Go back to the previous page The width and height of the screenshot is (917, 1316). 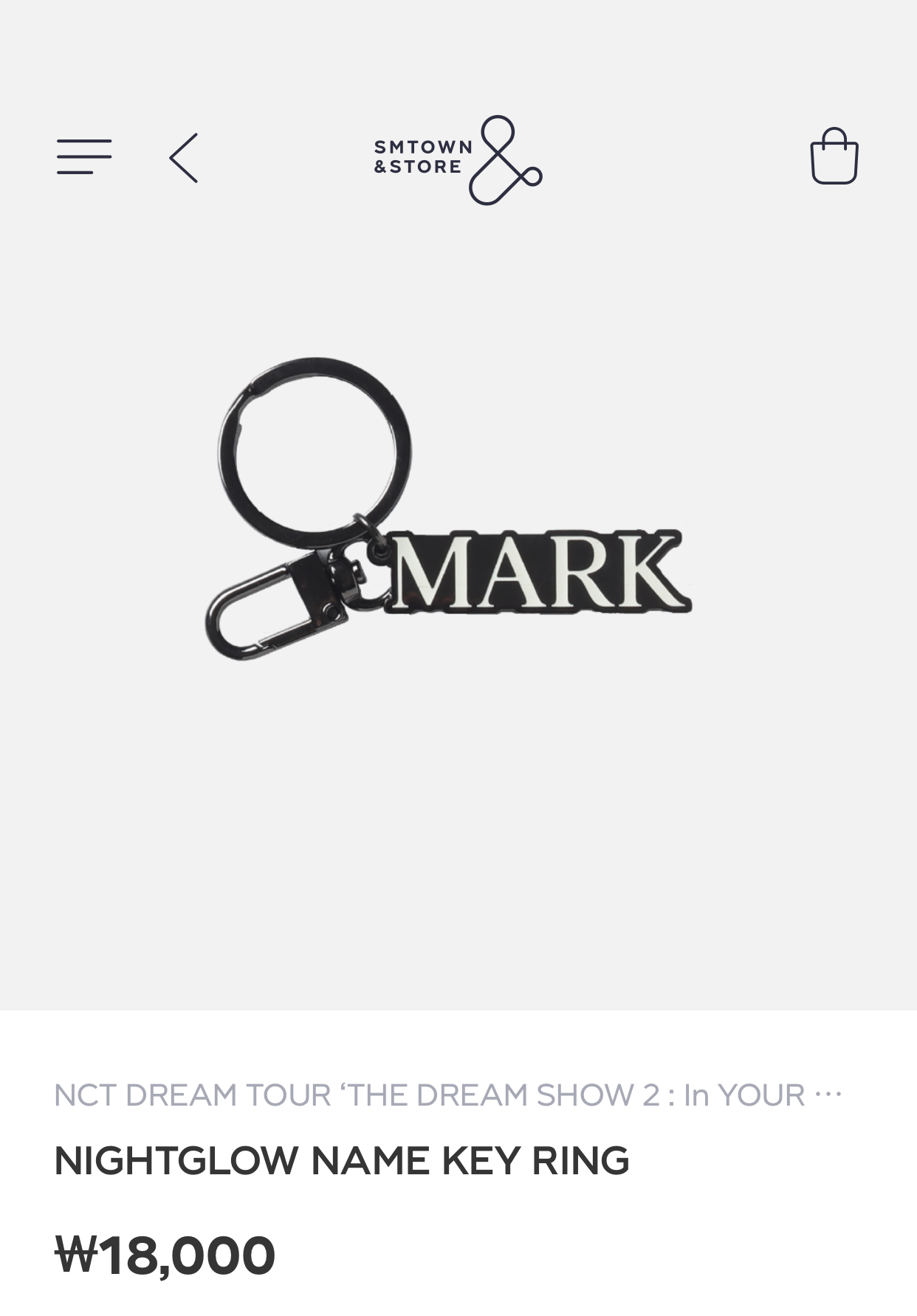pyautogui.click(x=184, y=157)
